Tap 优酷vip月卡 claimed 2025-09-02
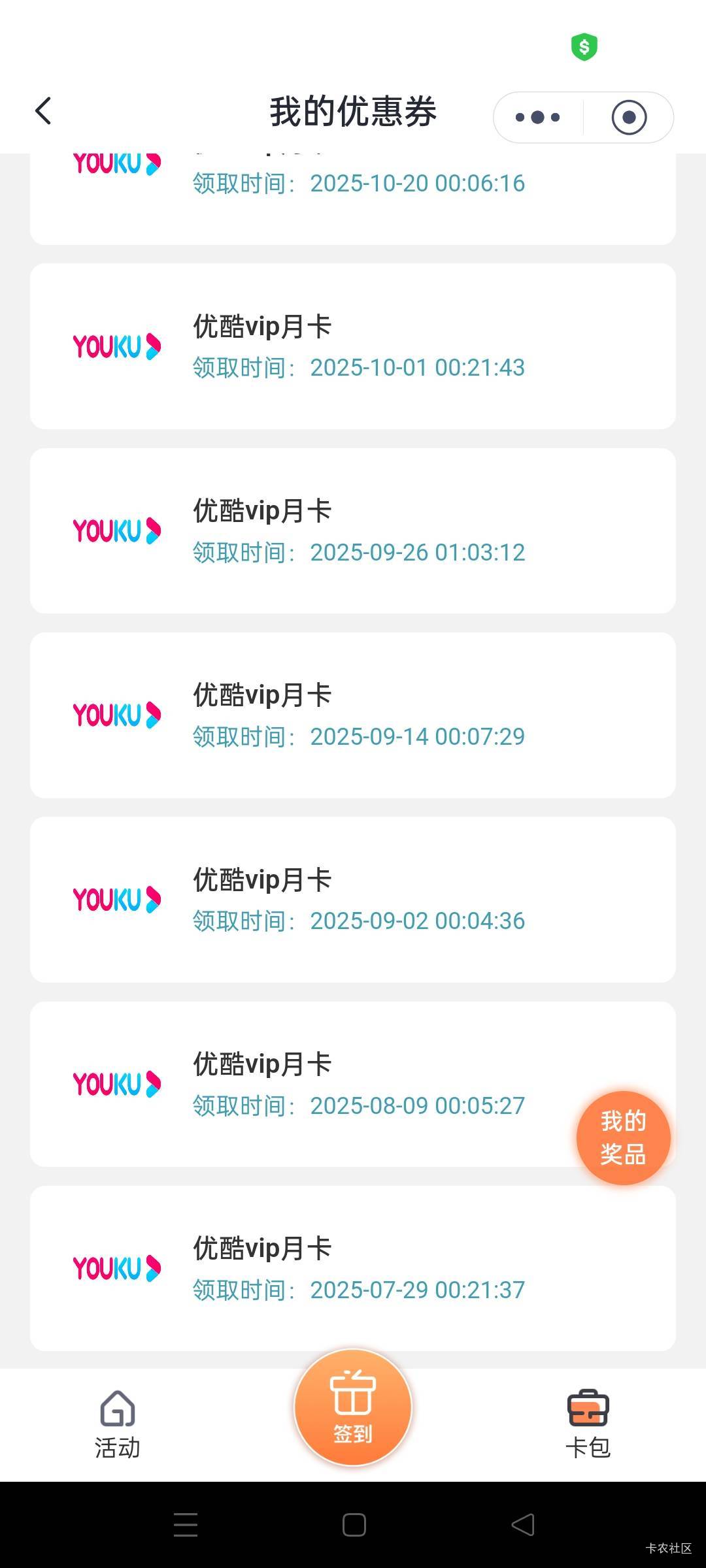 [x=353, y=899]
